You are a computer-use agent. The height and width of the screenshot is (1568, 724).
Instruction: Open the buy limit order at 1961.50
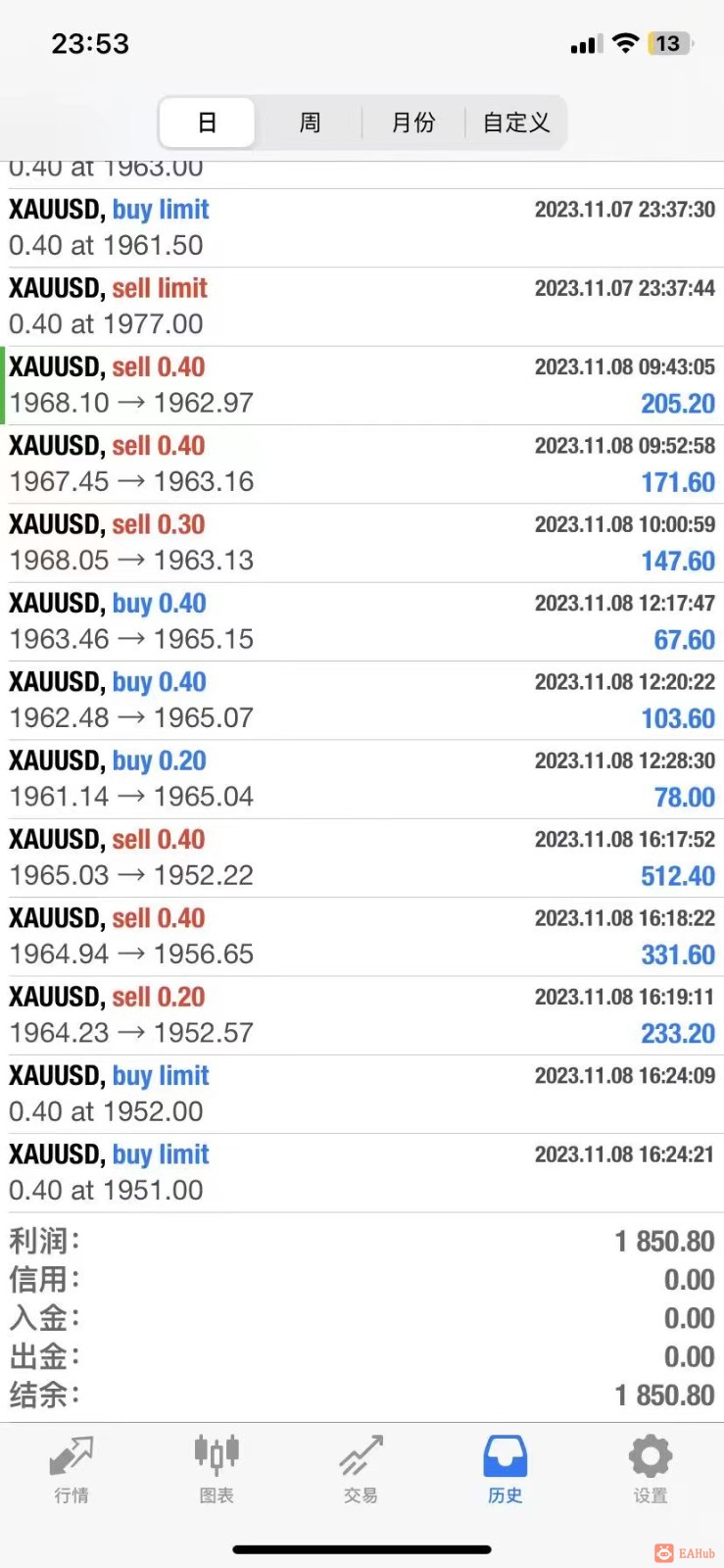click(362, 227)
